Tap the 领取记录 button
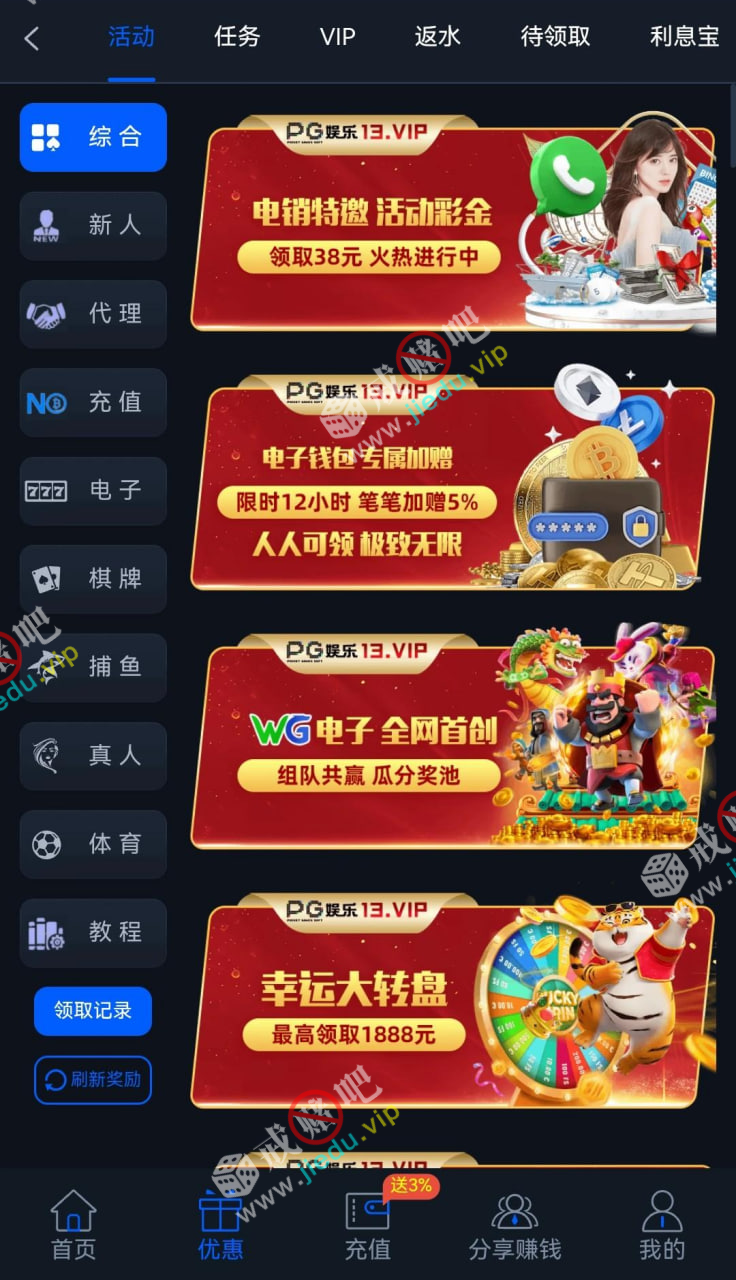 click(x=93, y=1011)
